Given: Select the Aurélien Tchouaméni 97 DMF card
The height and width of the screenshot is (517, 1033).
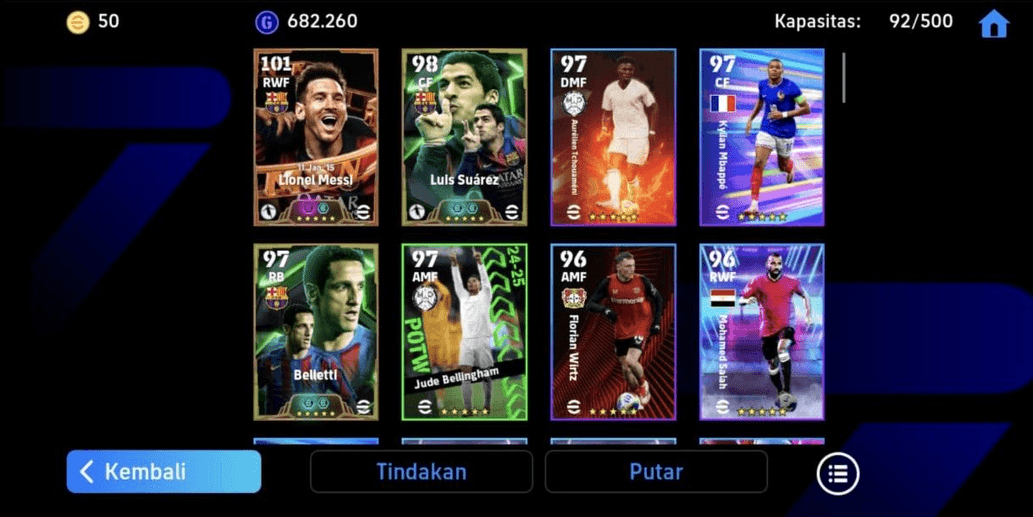Looking at the screenshot, I should (x=613, y=137).
